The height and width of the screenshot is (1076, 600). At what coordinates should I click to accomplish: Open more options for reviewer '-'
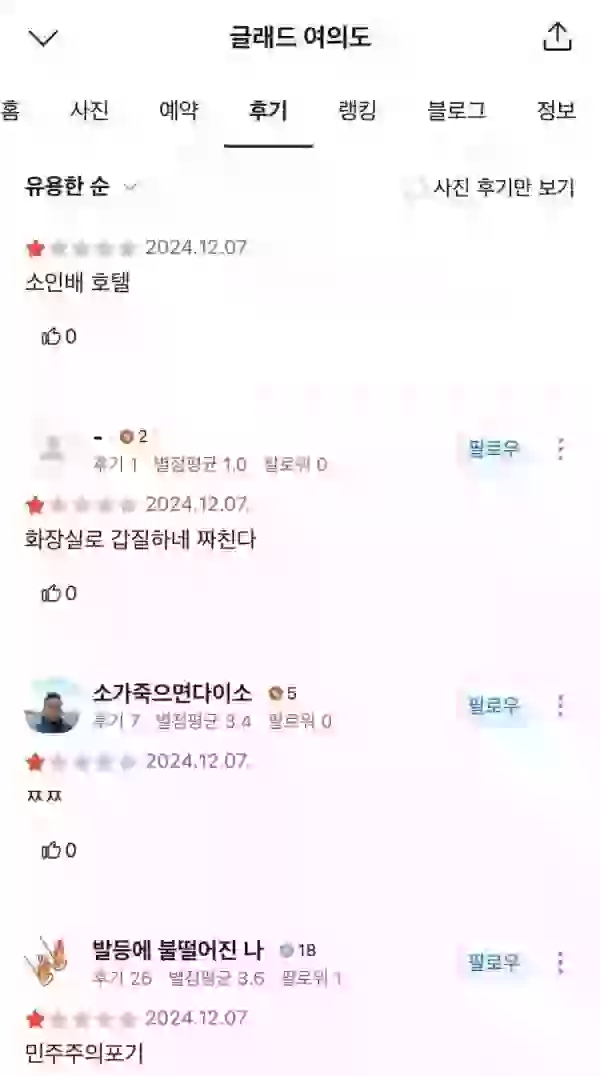tap(560, 449)
